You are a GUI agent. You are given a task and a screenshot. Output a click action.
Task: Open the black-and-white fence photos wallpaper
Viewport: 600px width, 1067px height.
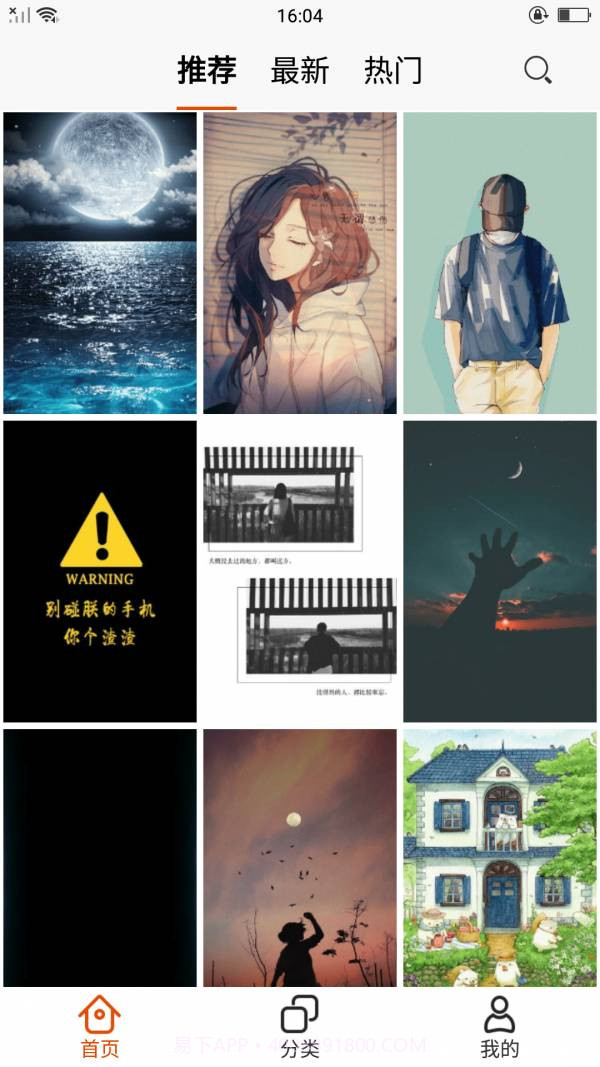click(300, 571)
